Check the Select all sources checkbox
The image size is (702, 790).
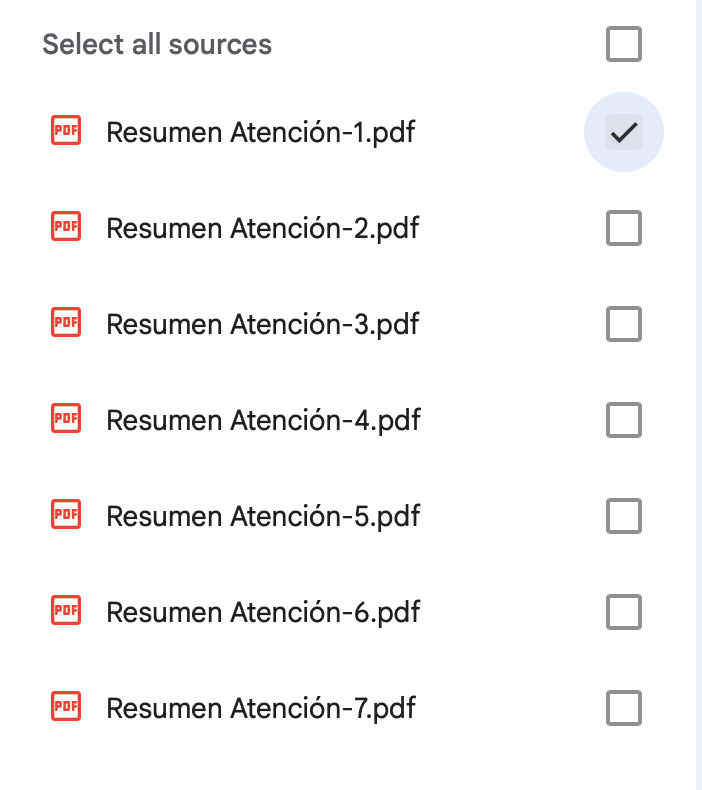pos(624,45)
